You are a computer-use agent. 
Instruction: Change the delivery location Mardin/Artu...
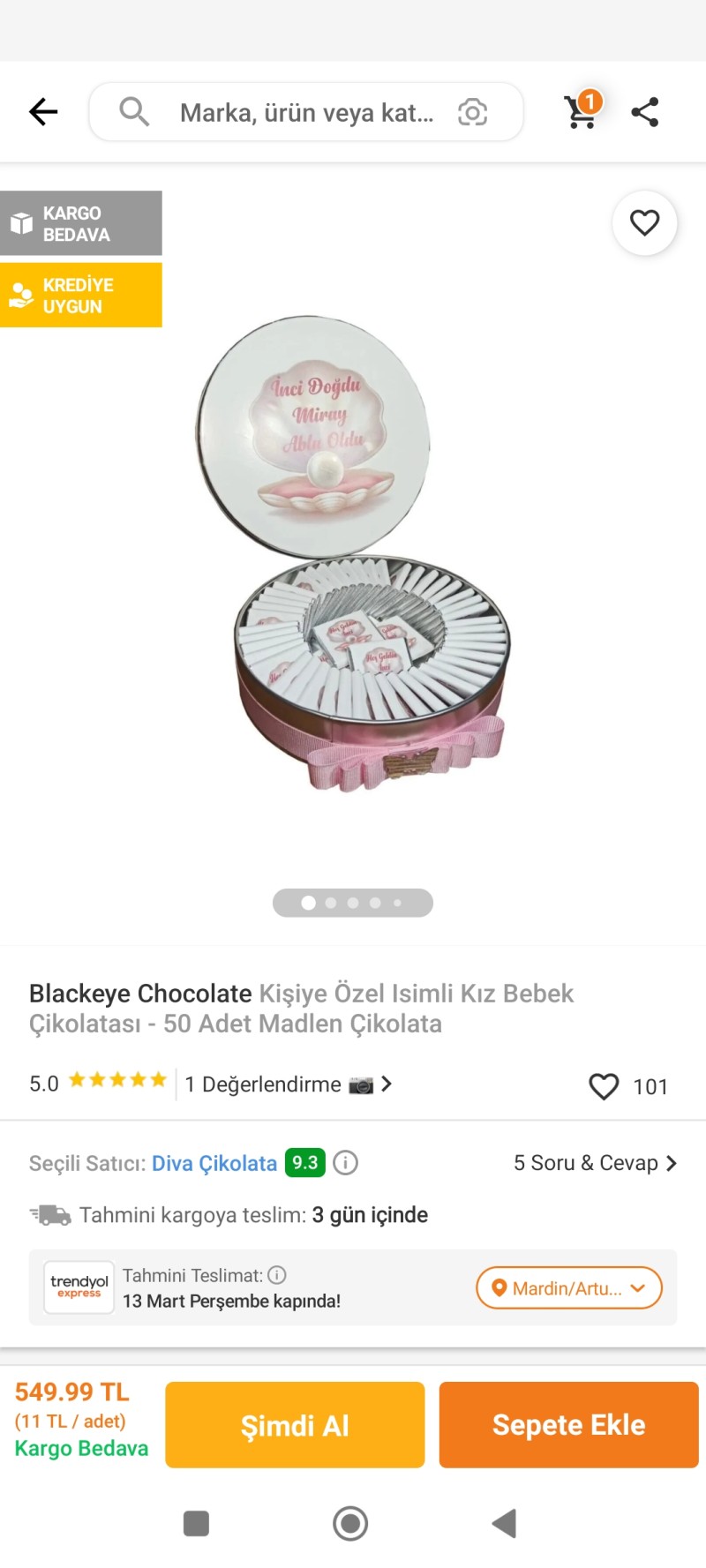(x=568, y=1288)
